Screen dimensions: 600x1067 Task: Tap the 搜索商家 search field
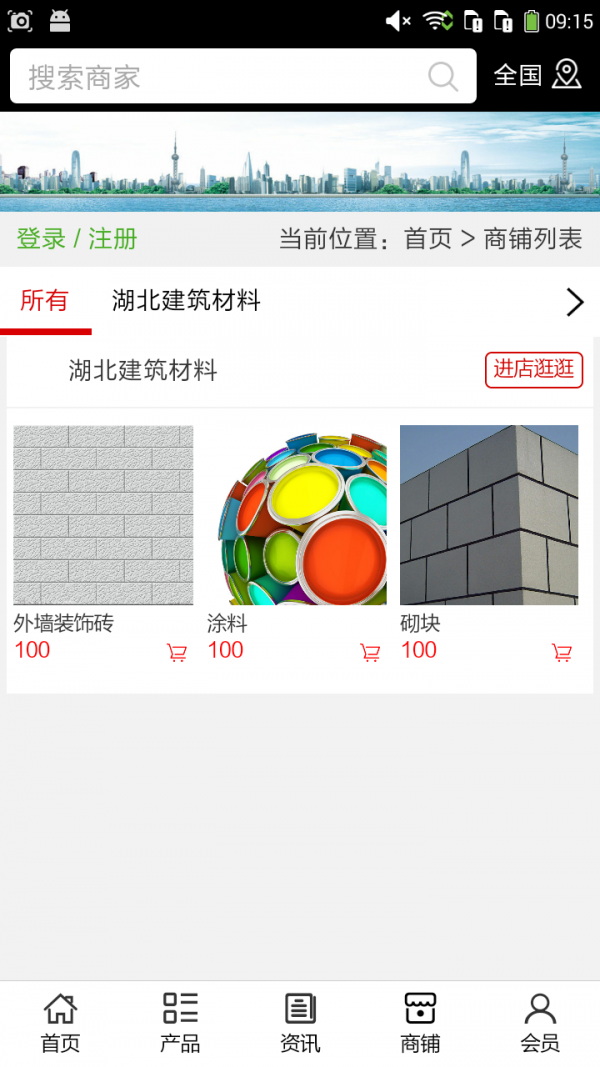coord(225,76)
